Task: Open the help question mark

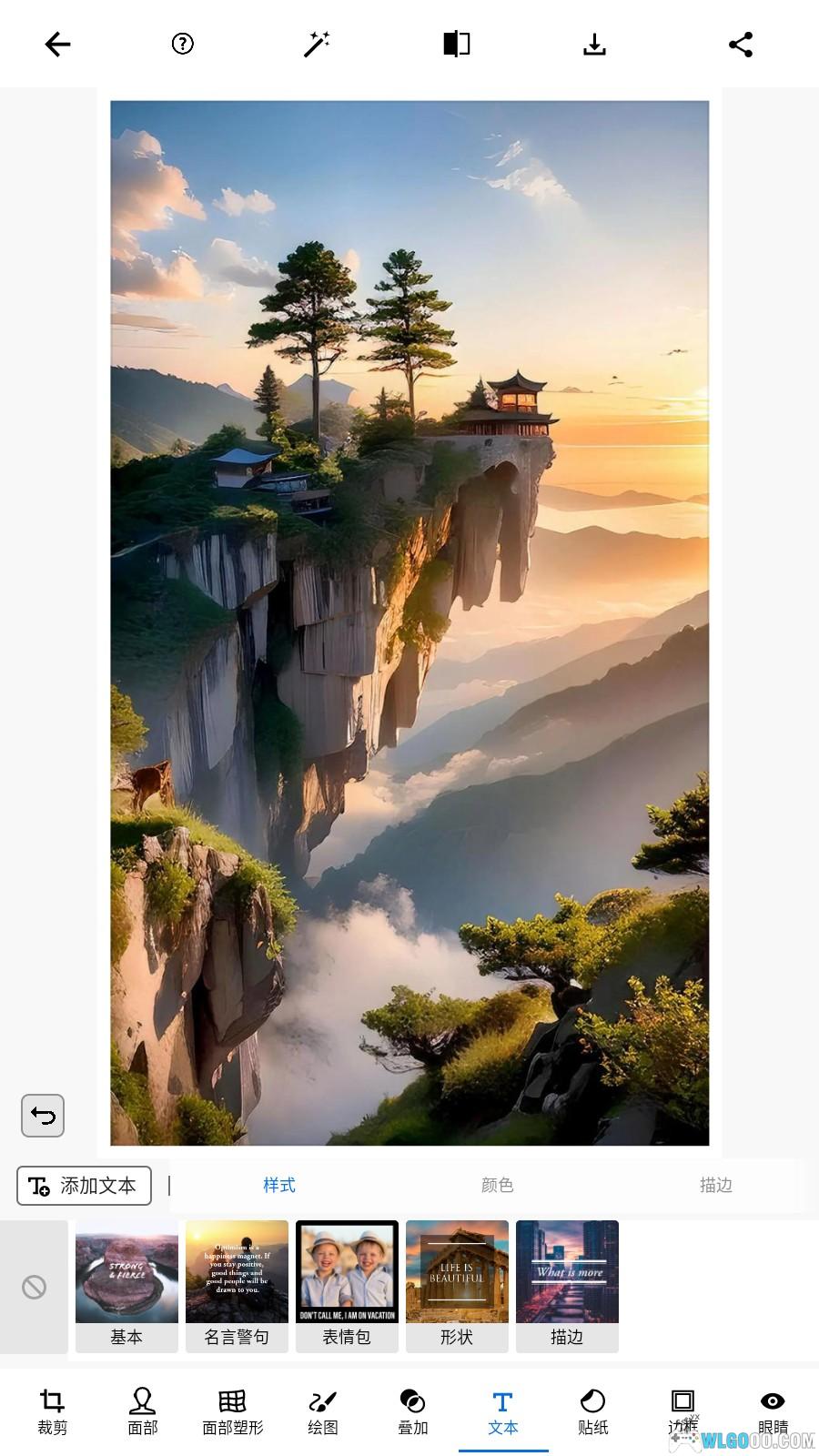Action: point(183,44)
